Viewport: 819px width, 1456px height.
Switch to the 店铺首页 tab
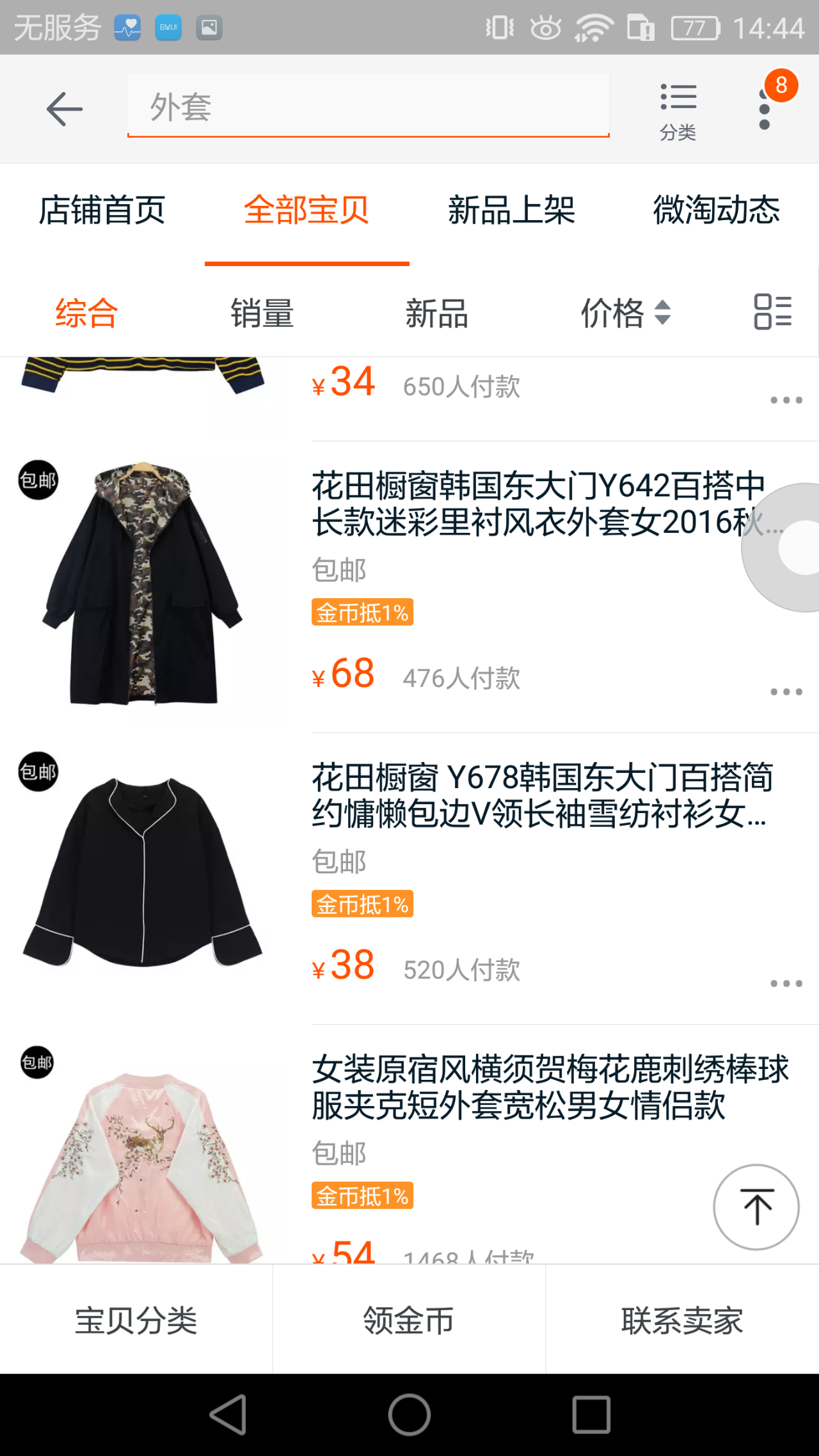click(x=102, y=211)
